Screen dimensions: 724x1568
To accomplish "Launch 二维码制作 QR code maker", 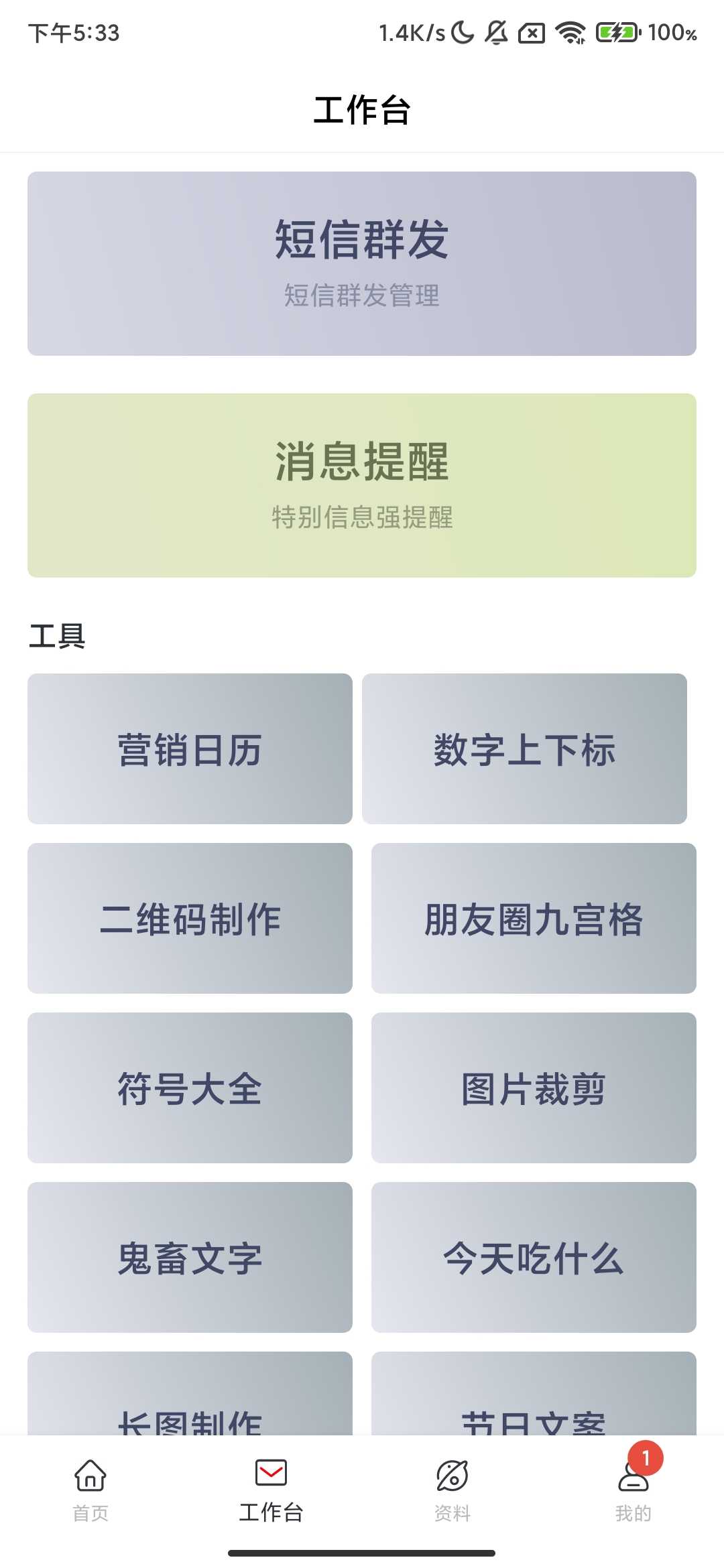I will point(190,919).
